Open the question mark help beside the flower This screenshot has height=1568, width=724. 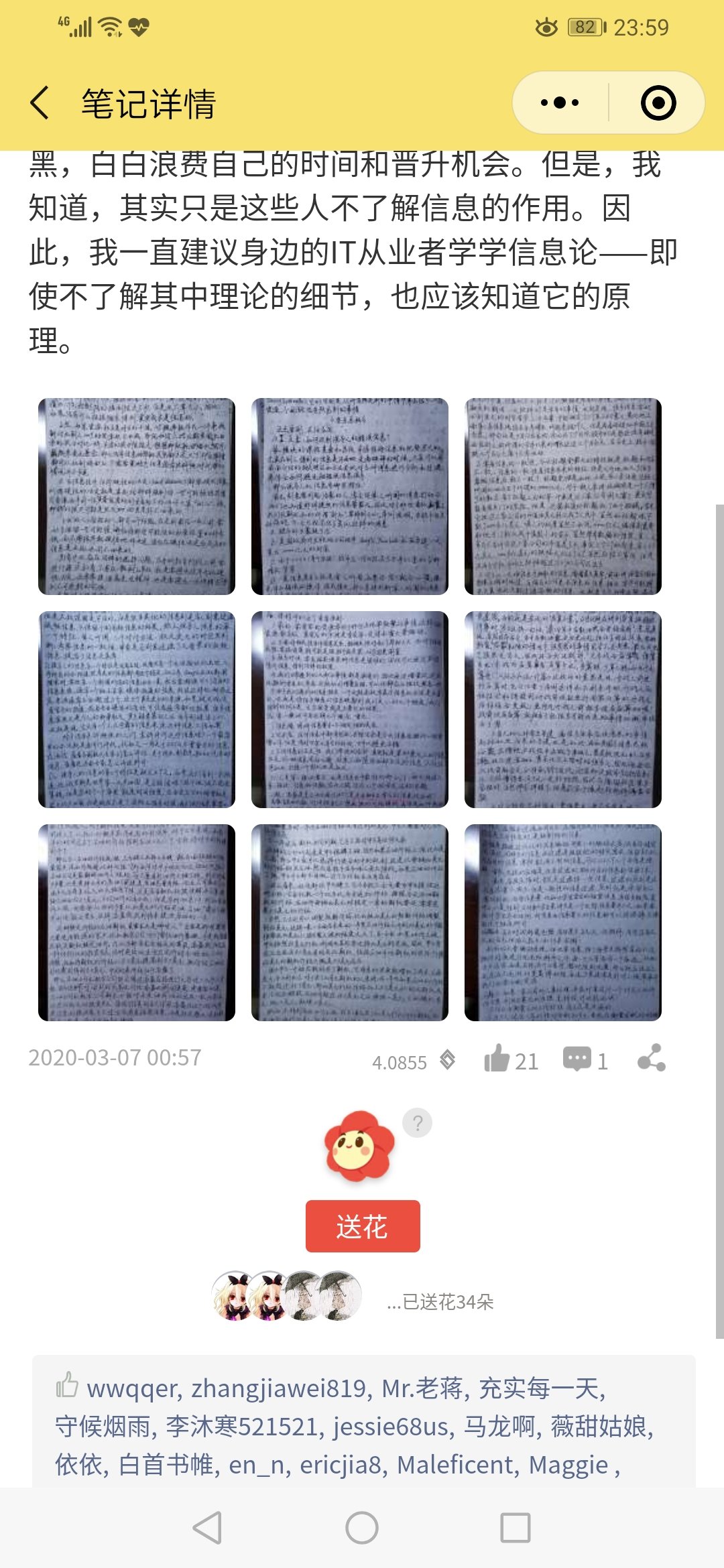417,1122
